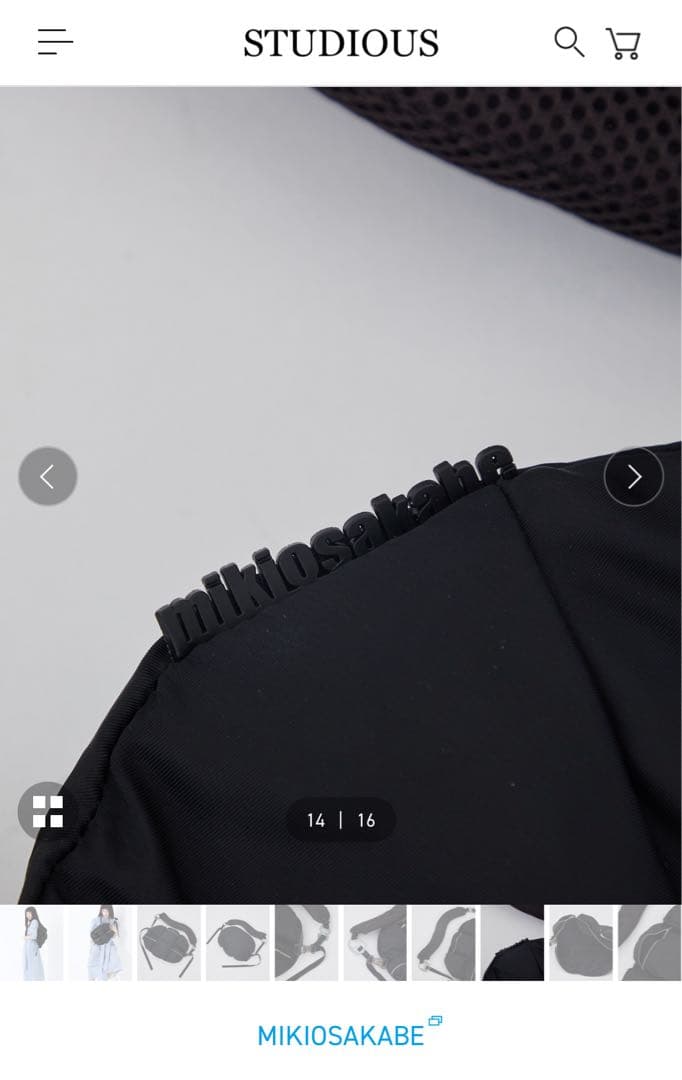The image size is (682, 1080).
Task: View the shopping cart
Action: tap(623, 43)
